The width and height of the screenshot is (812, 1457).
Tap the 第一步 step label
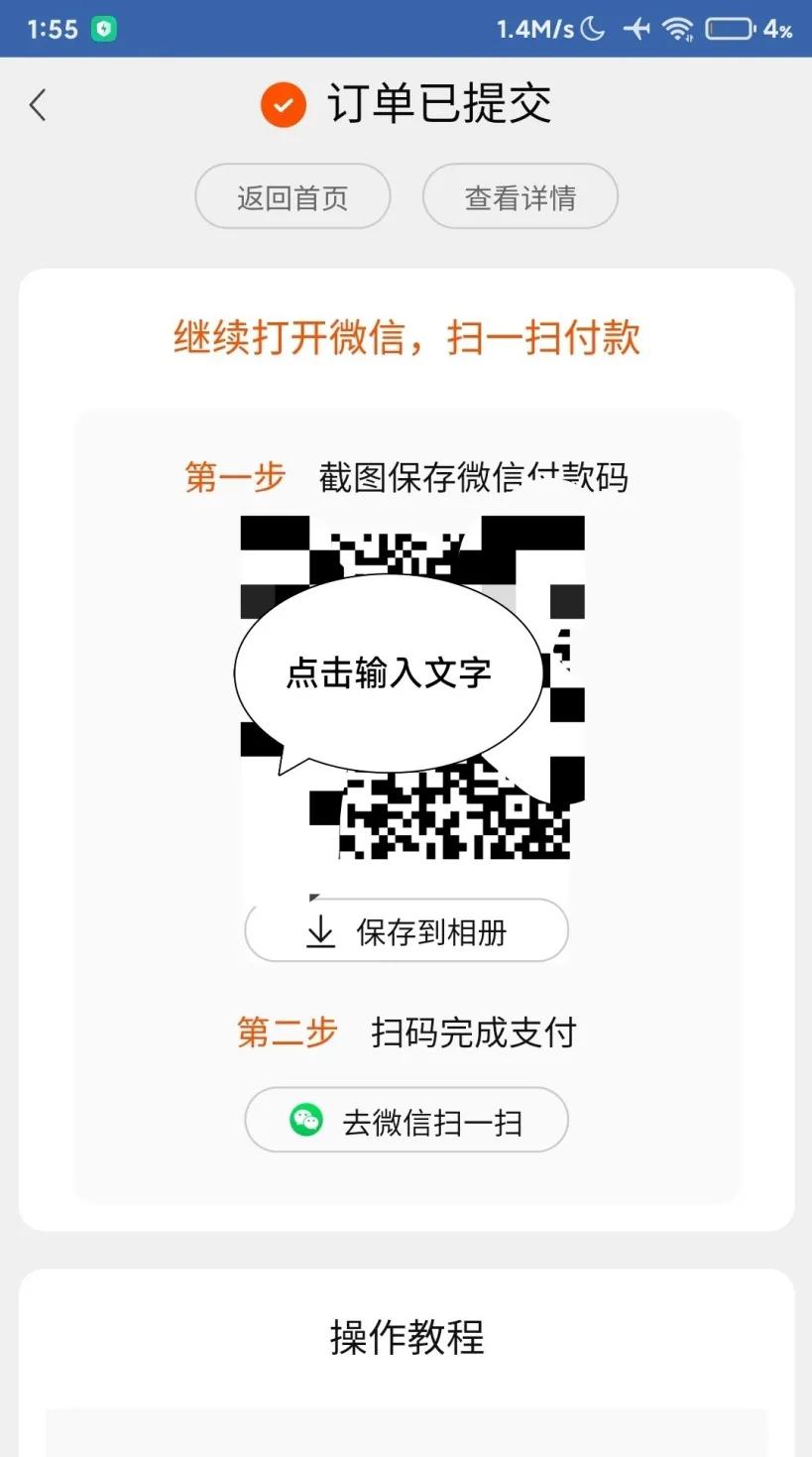pos(234,477)
